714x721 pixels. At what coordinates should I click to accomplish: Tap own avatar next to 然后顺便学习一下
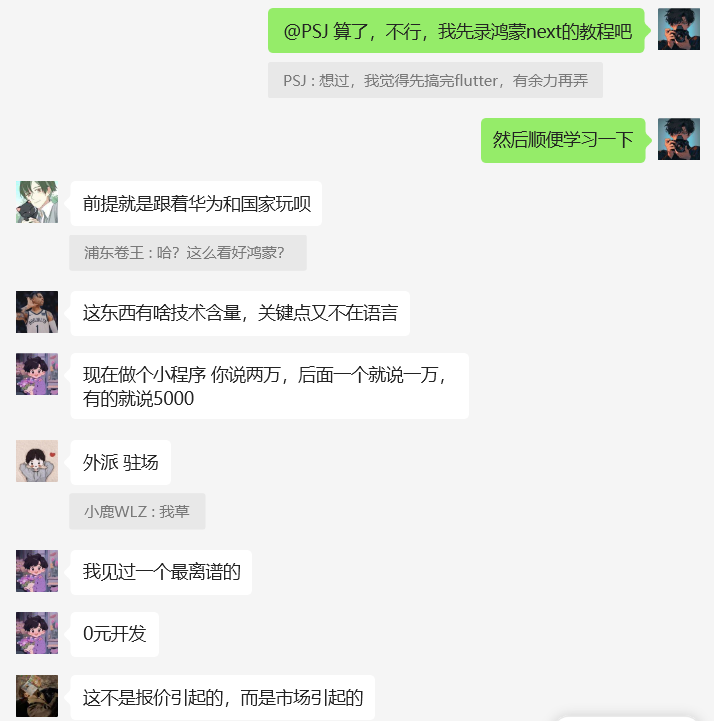pos(679,139)
